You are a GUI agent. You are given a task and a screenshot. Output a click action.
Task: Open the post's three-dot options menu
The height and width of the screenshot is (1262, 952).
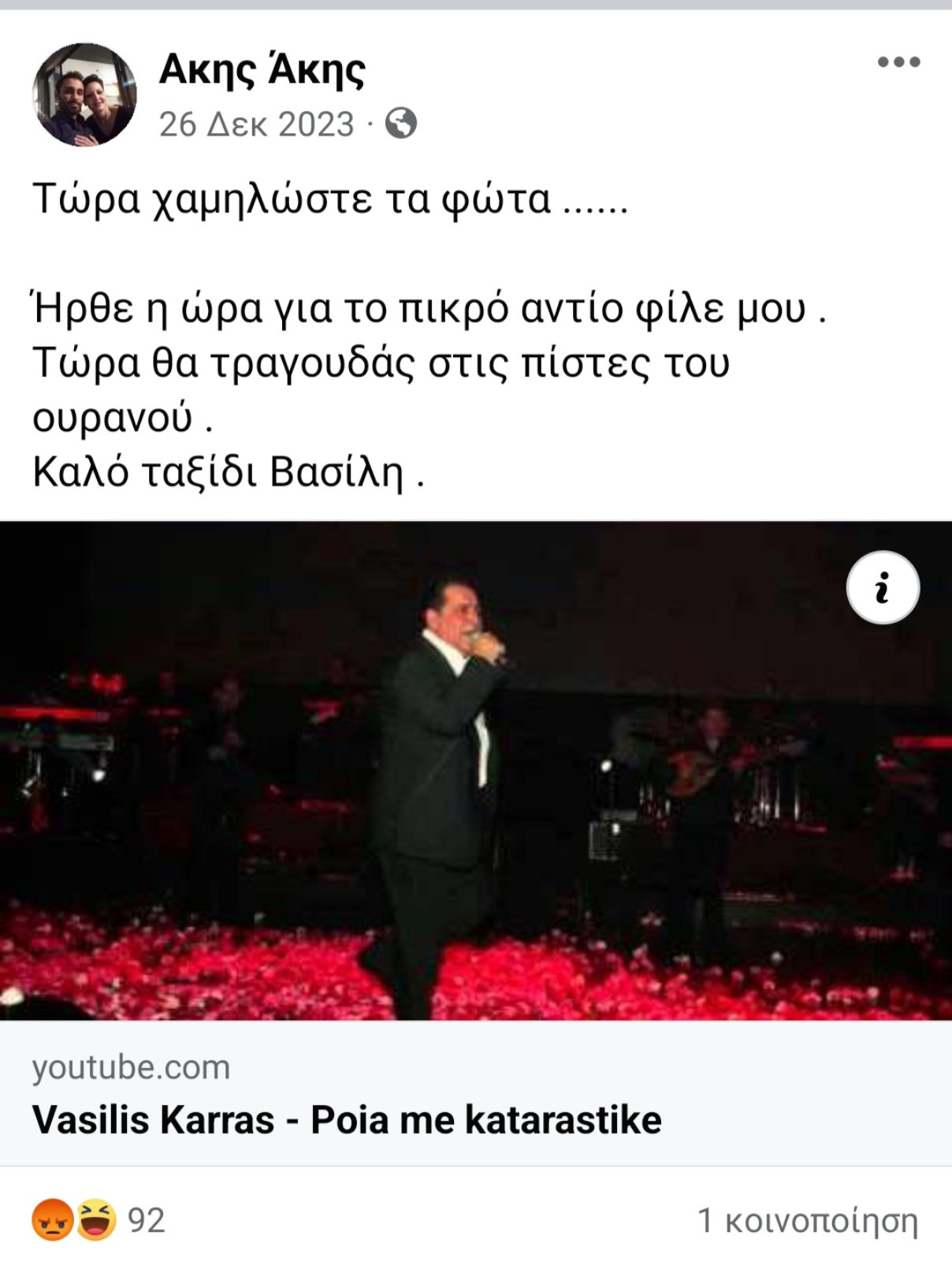[898, 62]
